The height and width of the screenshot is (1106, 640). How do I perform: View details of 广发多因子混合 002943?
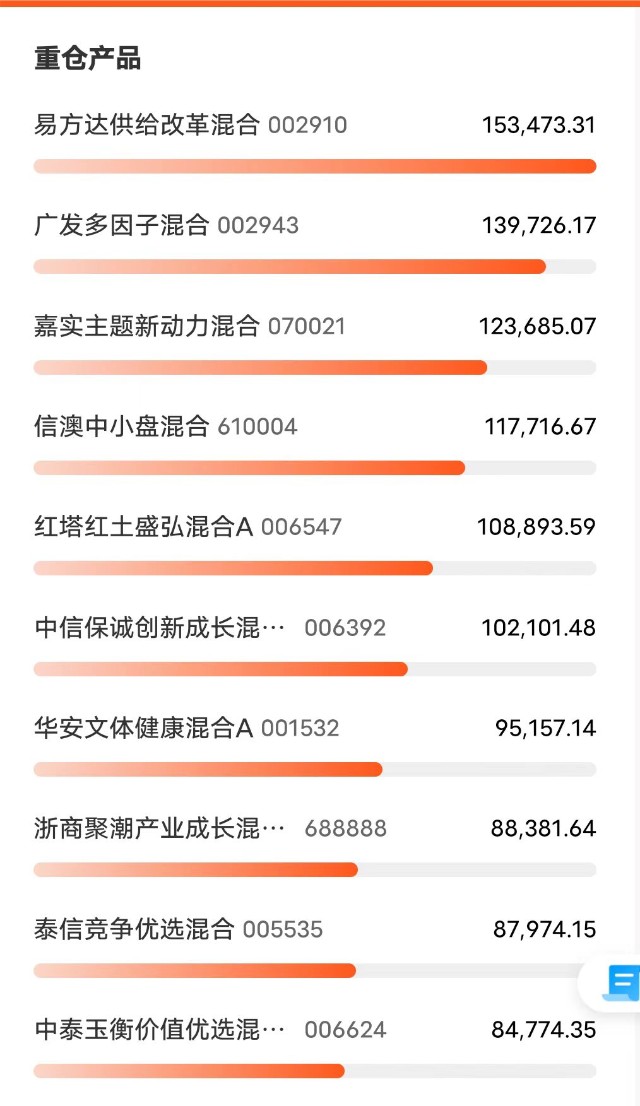(x=315, y=244)
